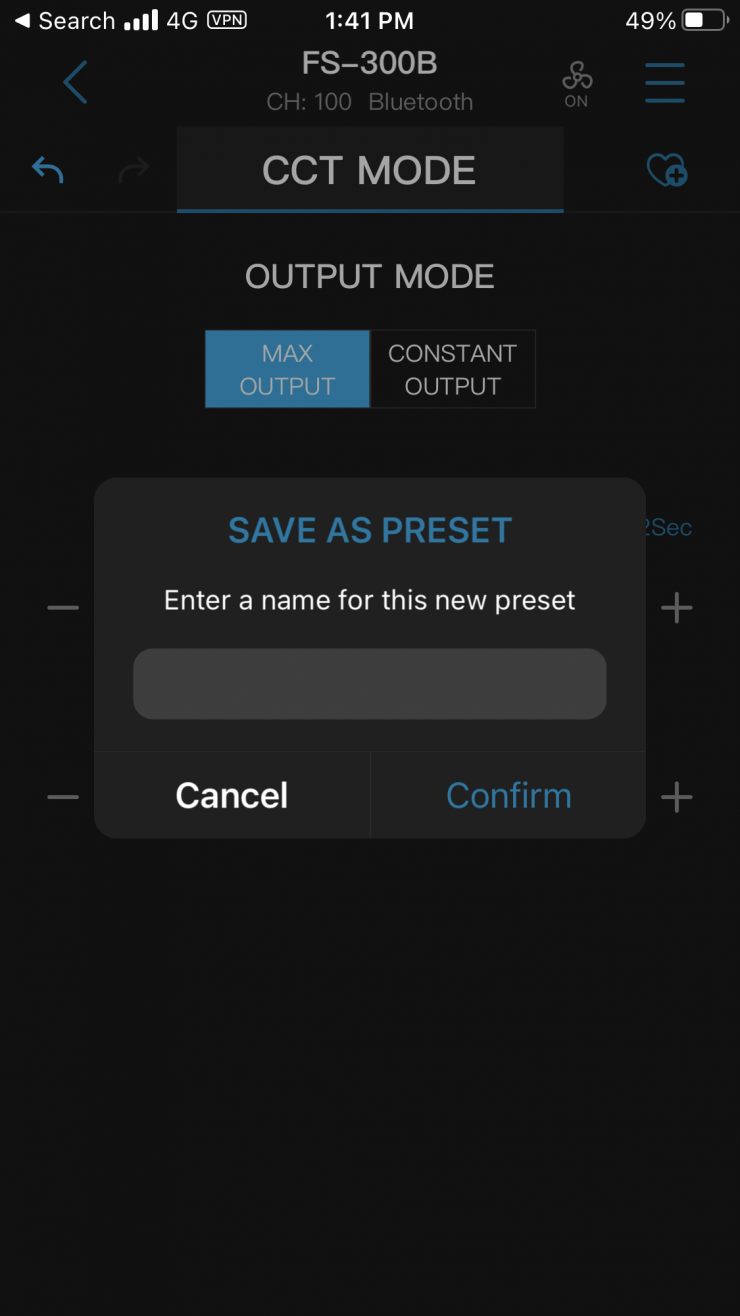Image resolution: width=740 pixels, height=1316 pixels.
Task: Open the hamburger menu
Action: (x=664, y=82)
